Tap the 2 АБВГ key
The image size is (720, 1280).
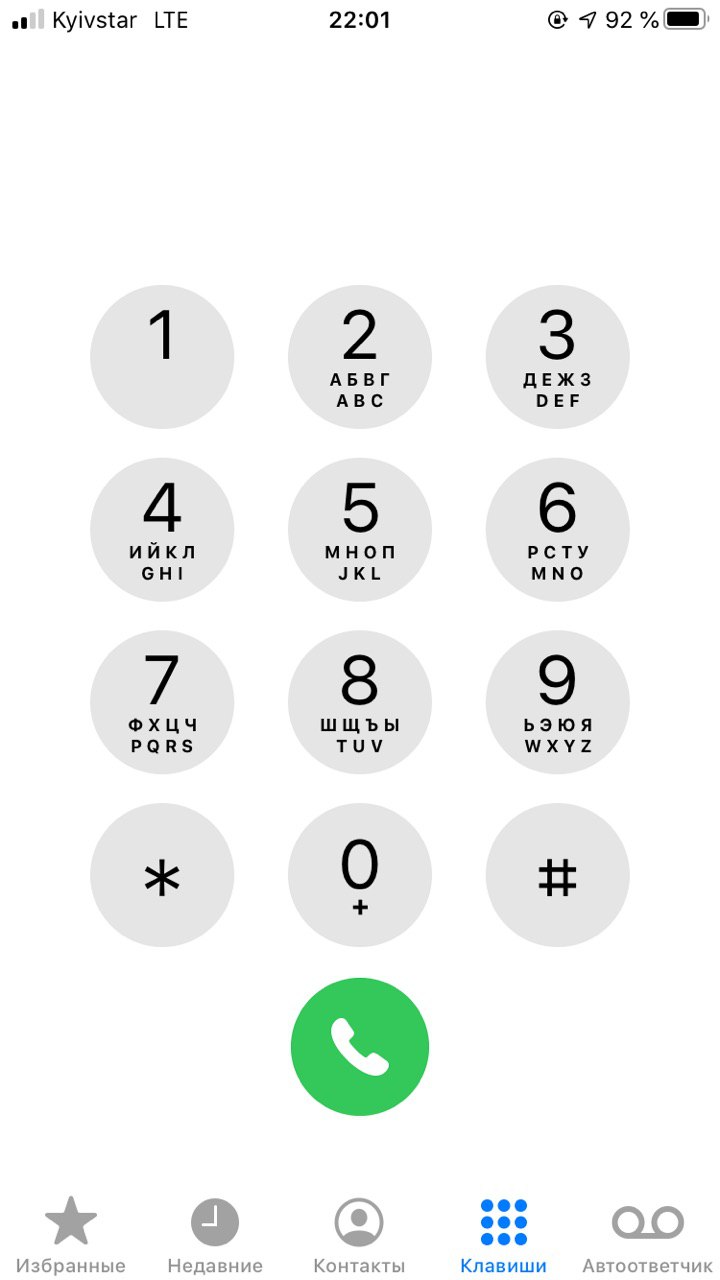[x=360, y=357]
